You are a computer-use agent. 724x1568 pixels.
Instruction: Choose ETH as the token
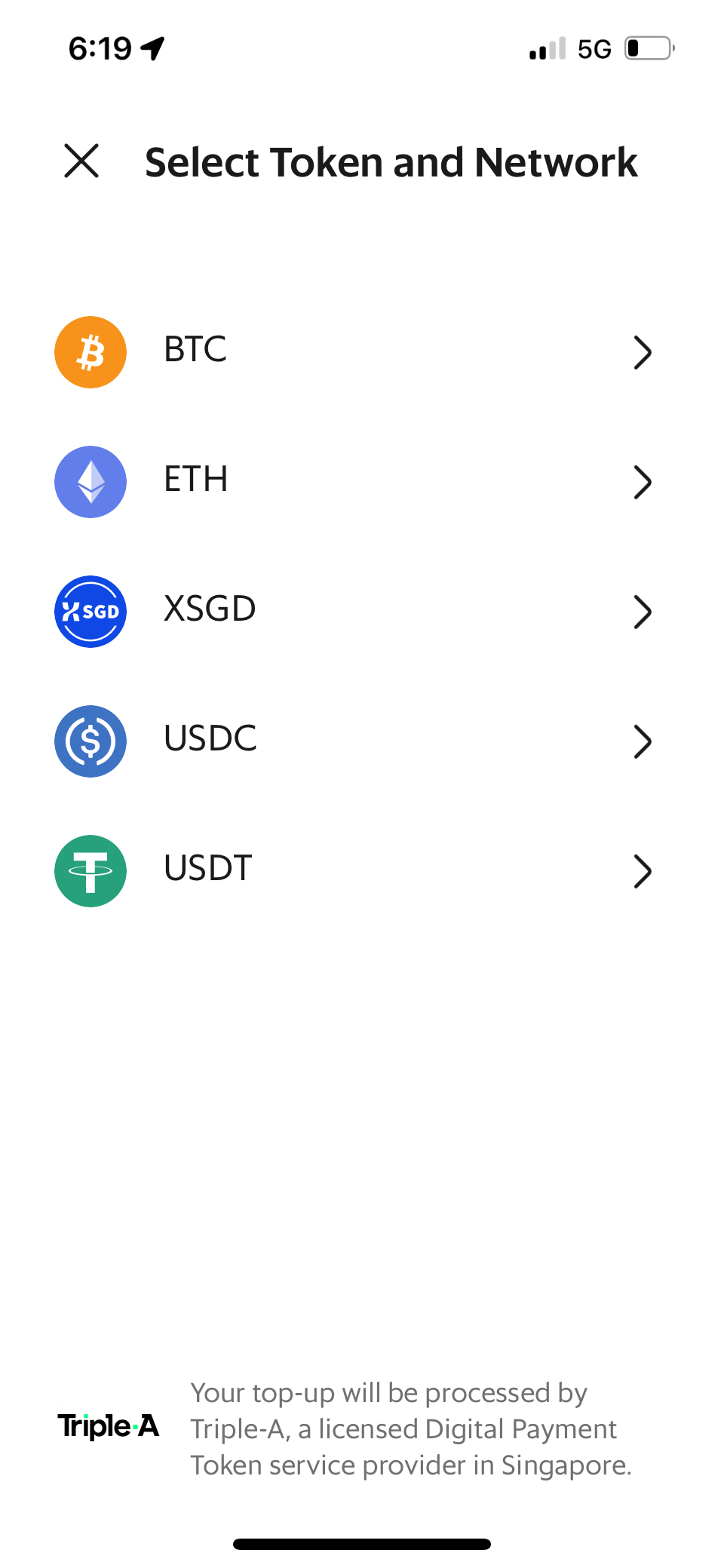click(353, 481)
